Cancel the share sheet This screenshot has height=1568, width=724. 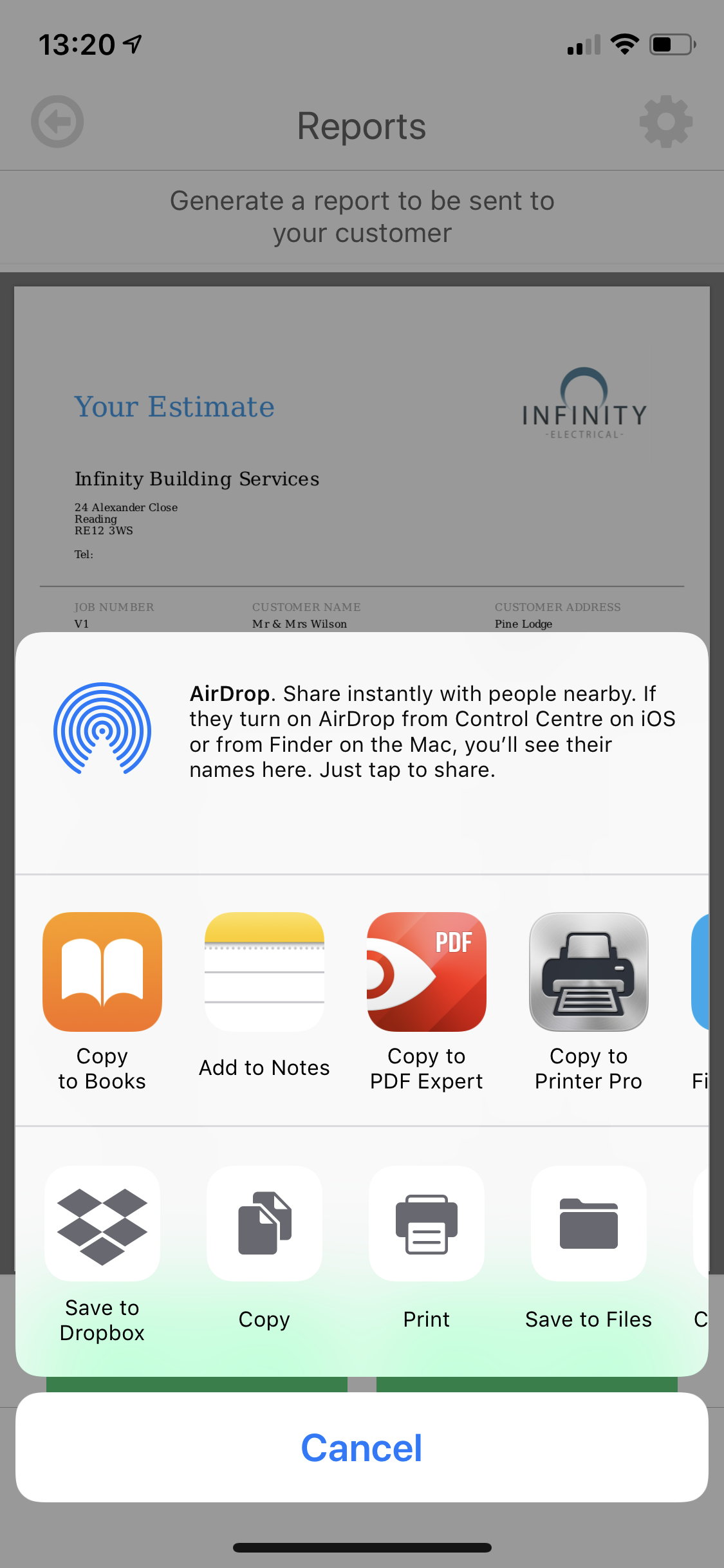click(362, 1448)
